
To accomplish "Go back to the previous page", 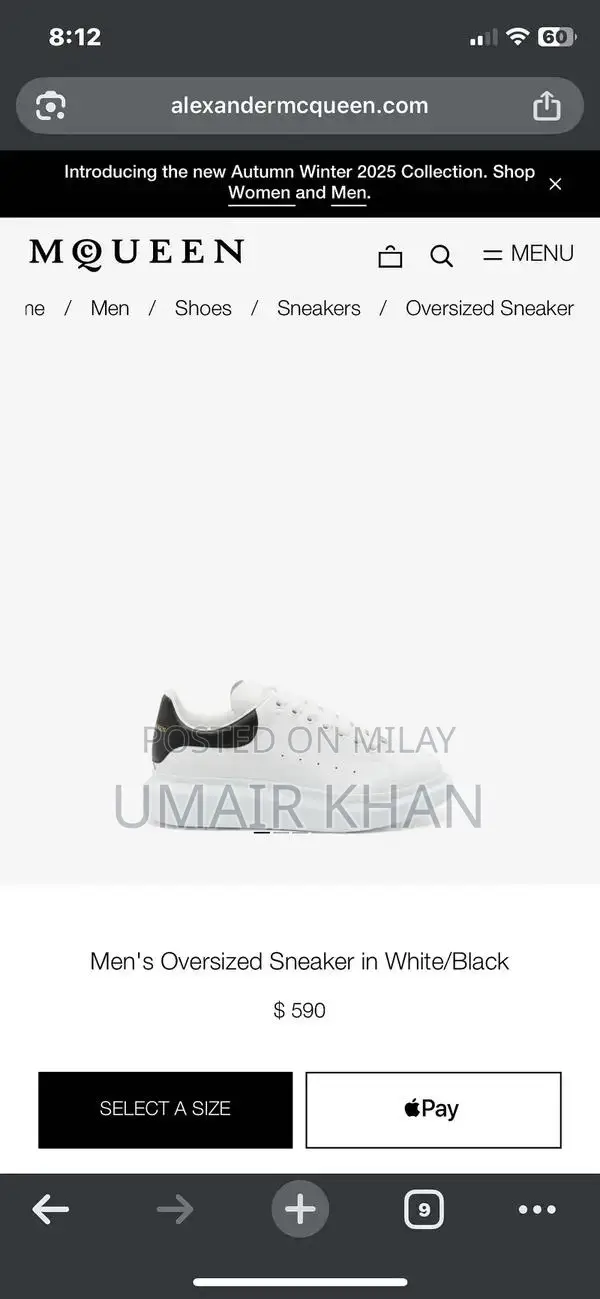I will [x=50, y=1210].
